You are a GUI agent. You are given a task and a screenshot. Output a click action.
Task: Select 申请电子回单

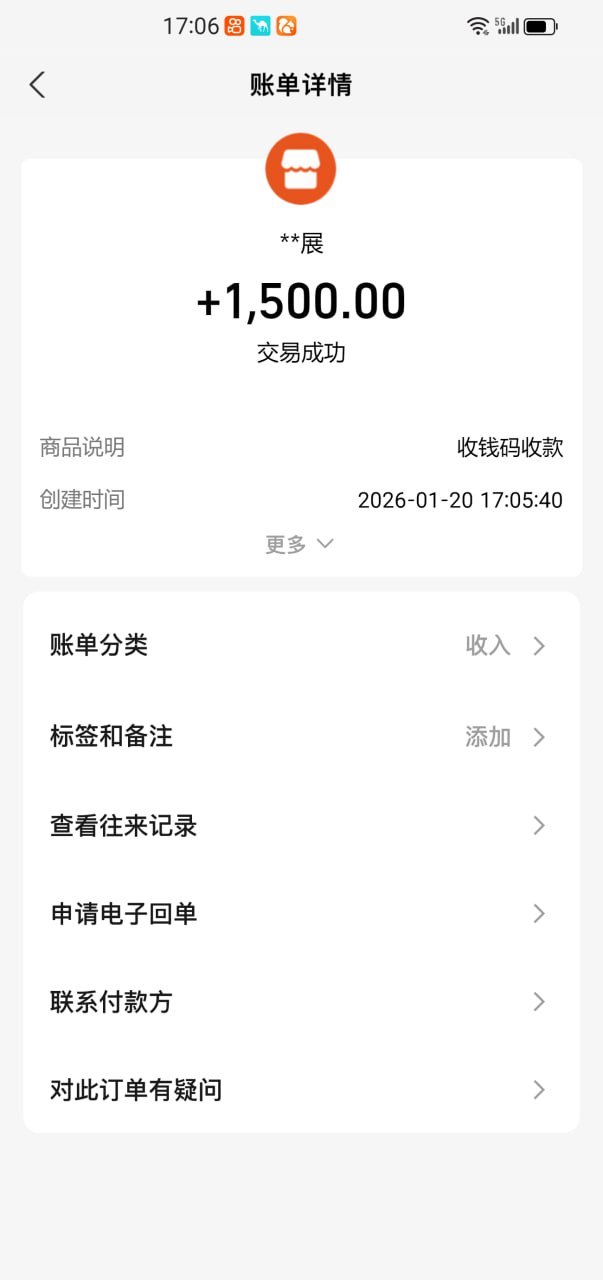coord(300,914)
